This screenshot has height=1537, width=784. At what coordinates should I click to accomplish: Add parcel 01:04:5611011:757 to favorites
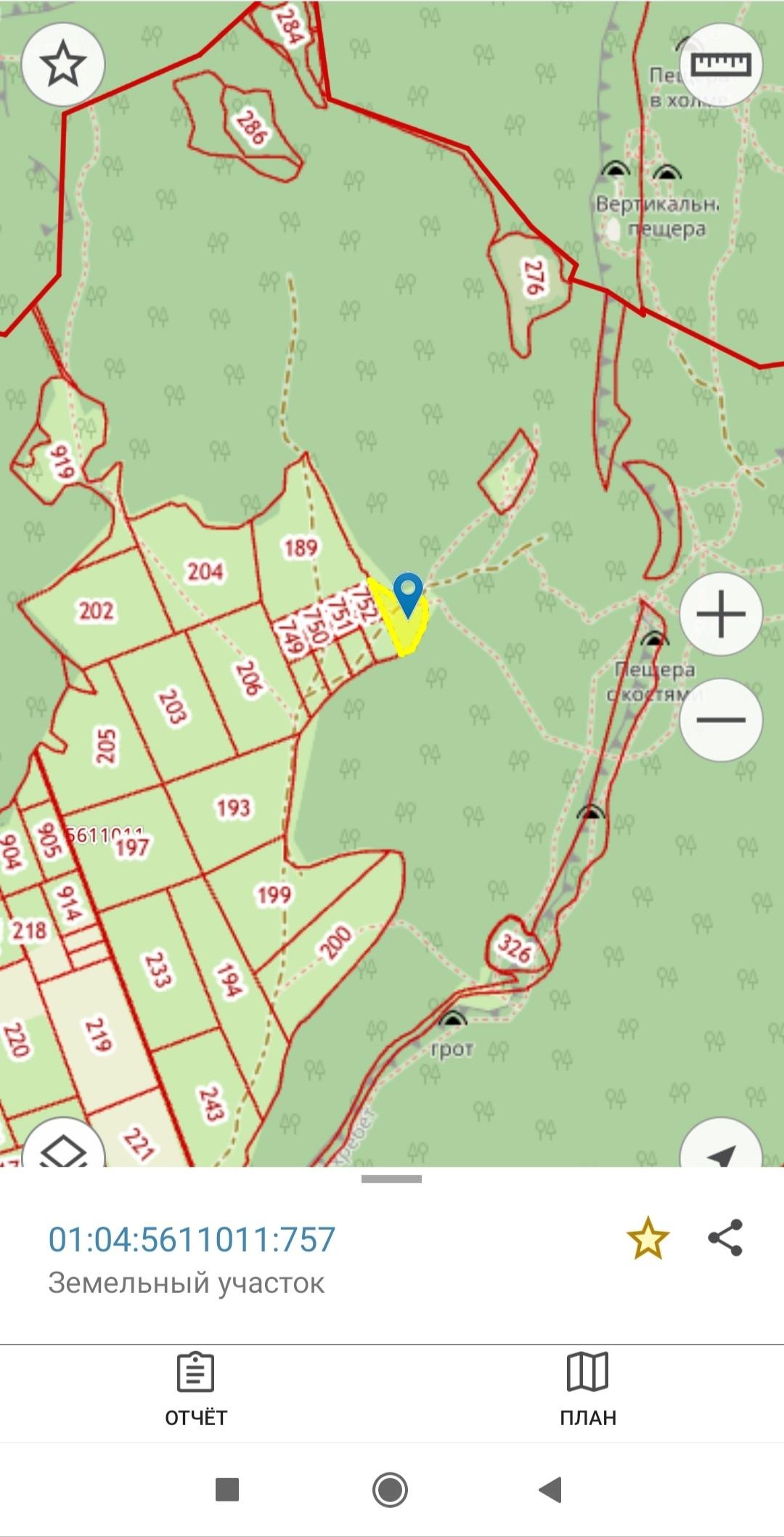tap(647, 1238)
